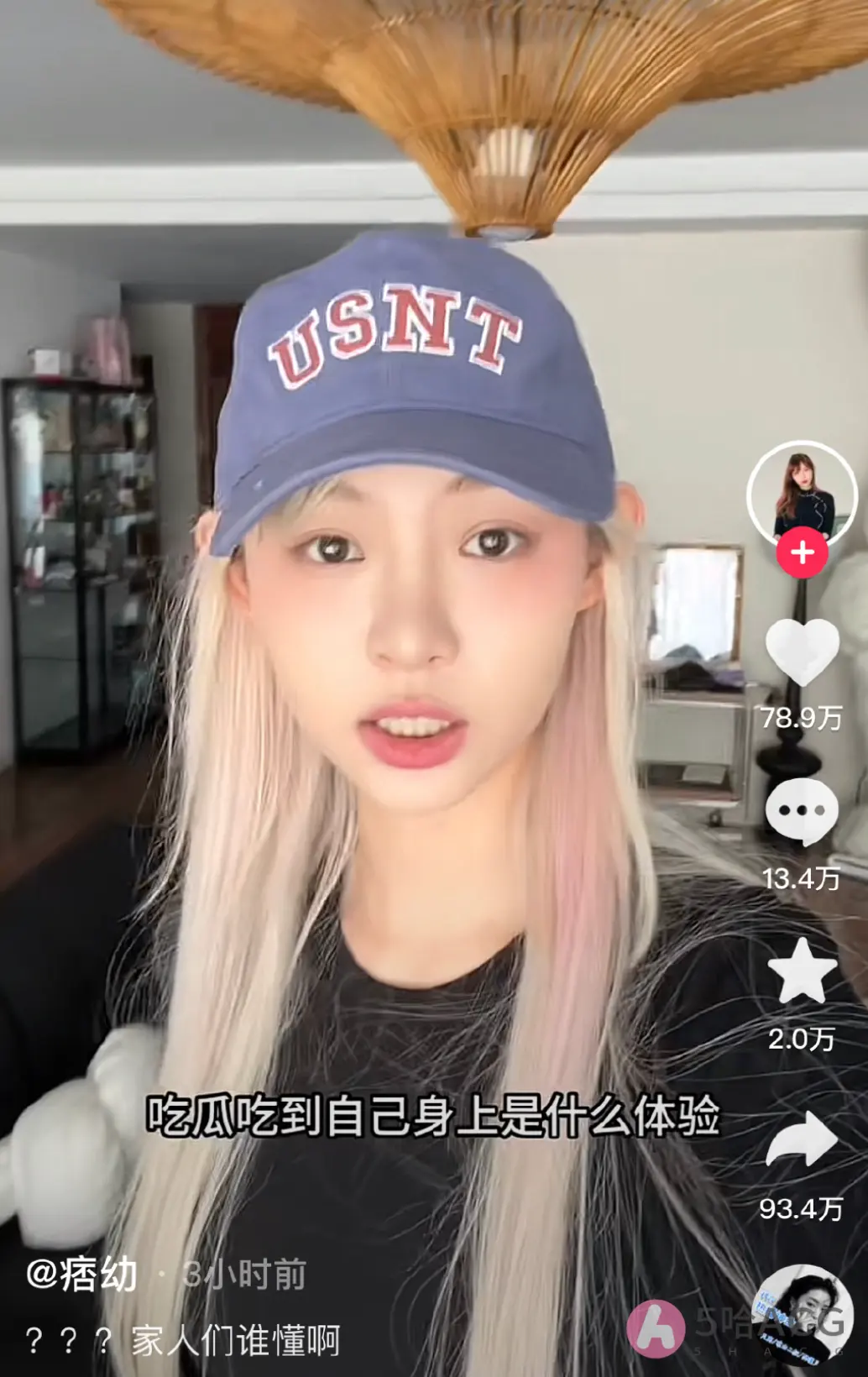The width and height of the screenshot is (868, 1377).
Task: Follow the creator with the plus button
Action: coord(802,553)
